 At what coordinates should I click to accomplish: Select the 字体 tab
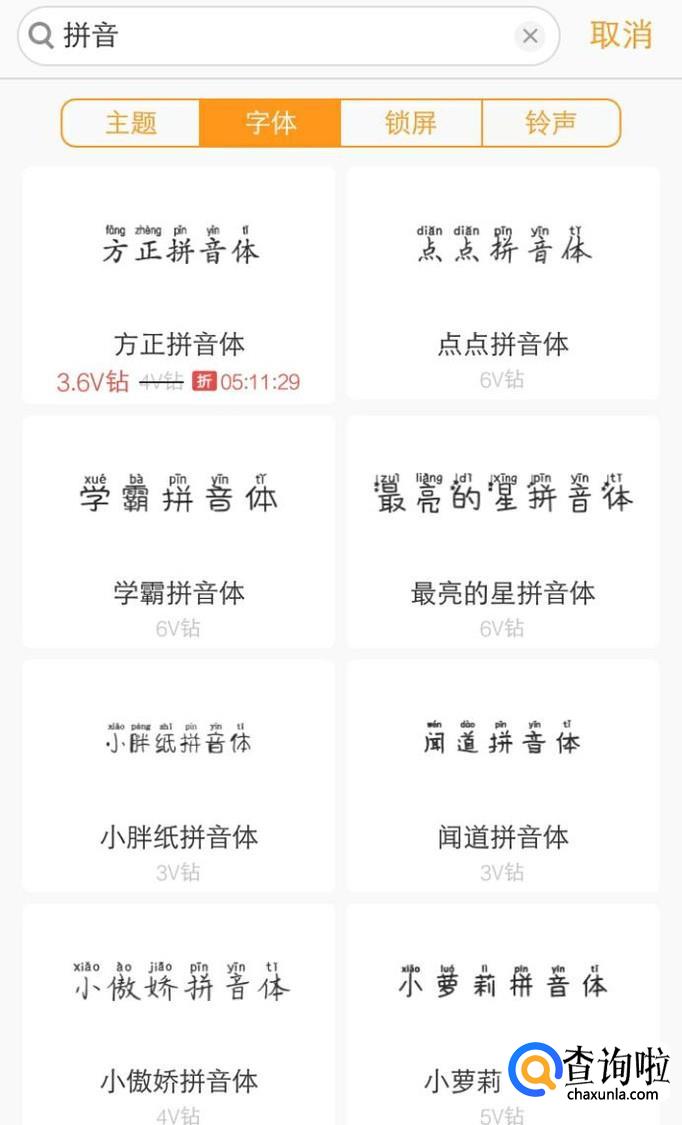click(270, 123)
